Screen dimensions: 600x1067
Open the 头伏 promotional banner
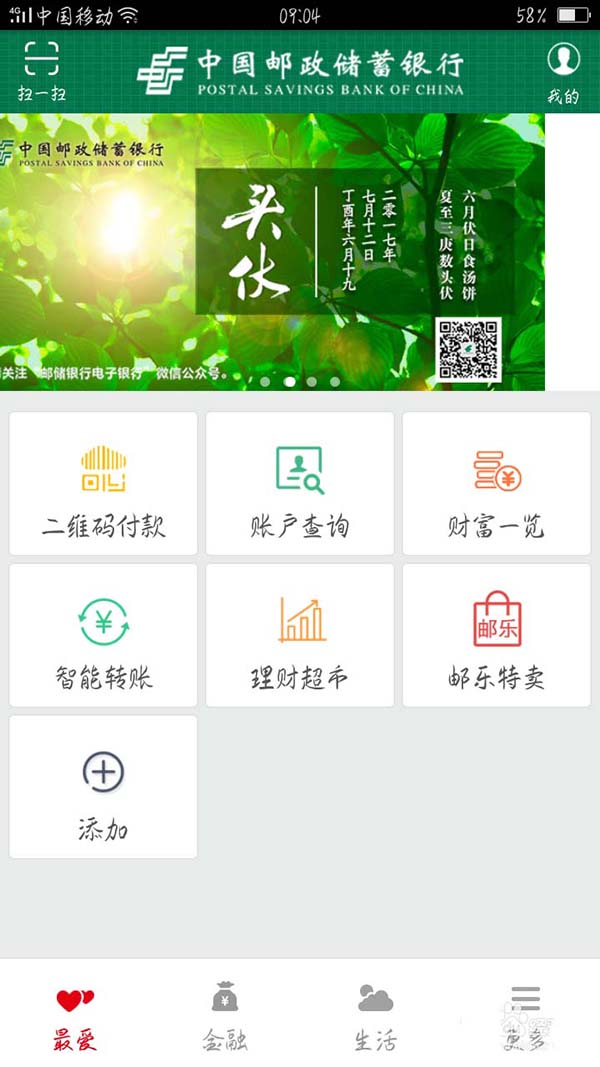tap(272, 251)
